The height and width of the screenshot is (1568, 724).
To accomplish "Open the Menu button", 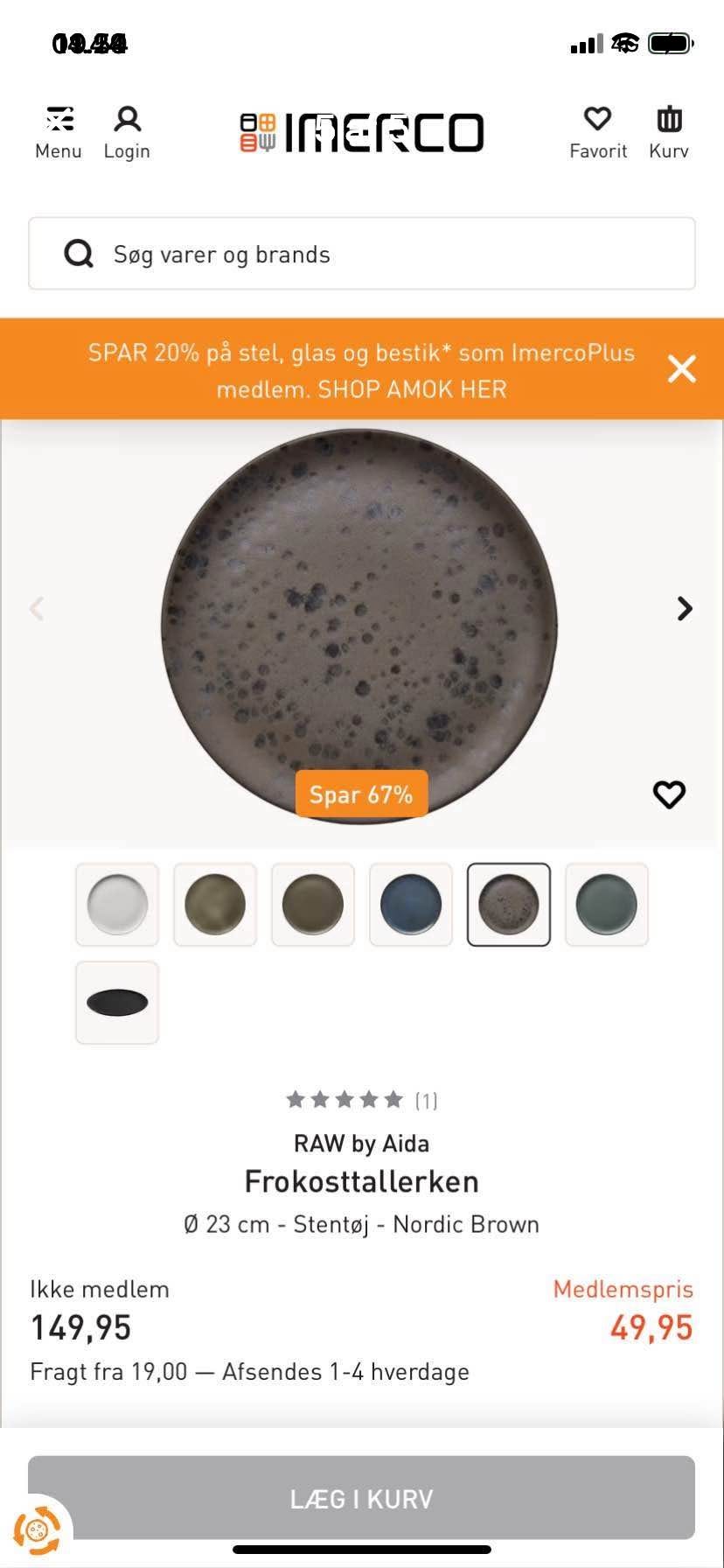I will 59,133.
